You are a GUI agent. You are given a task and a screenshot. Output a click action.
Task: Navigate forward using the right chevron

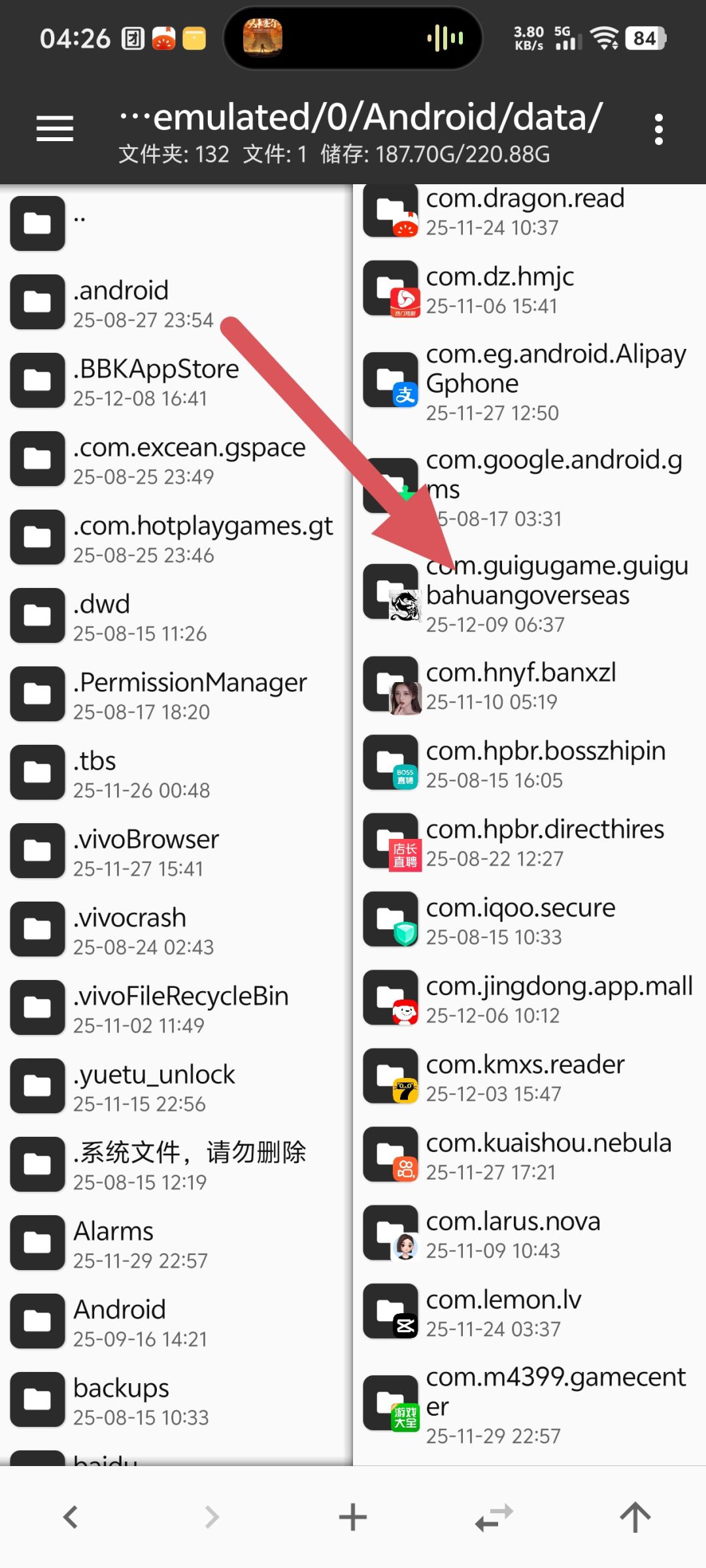(212, 1517)
